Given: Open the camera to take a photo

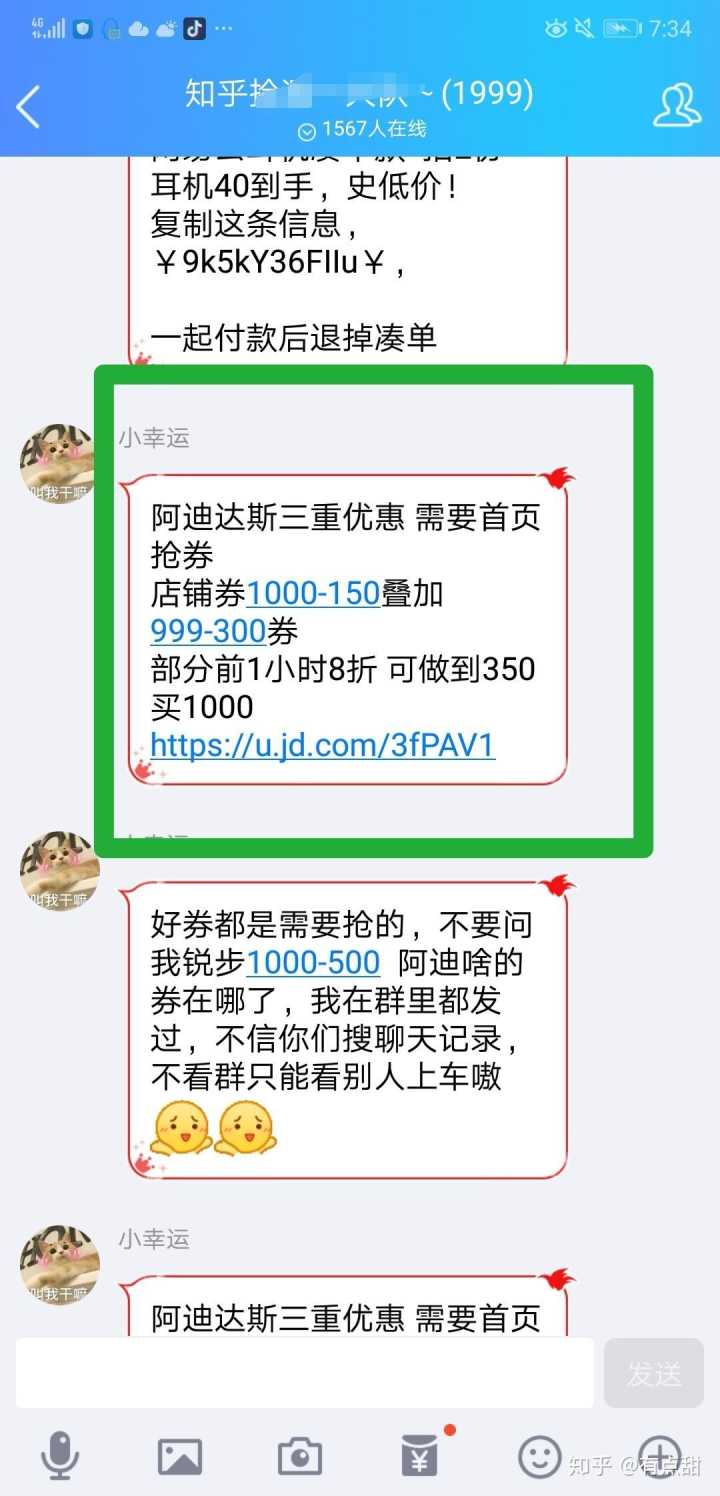Looking at the screenshot, I should pos(300,1456).
